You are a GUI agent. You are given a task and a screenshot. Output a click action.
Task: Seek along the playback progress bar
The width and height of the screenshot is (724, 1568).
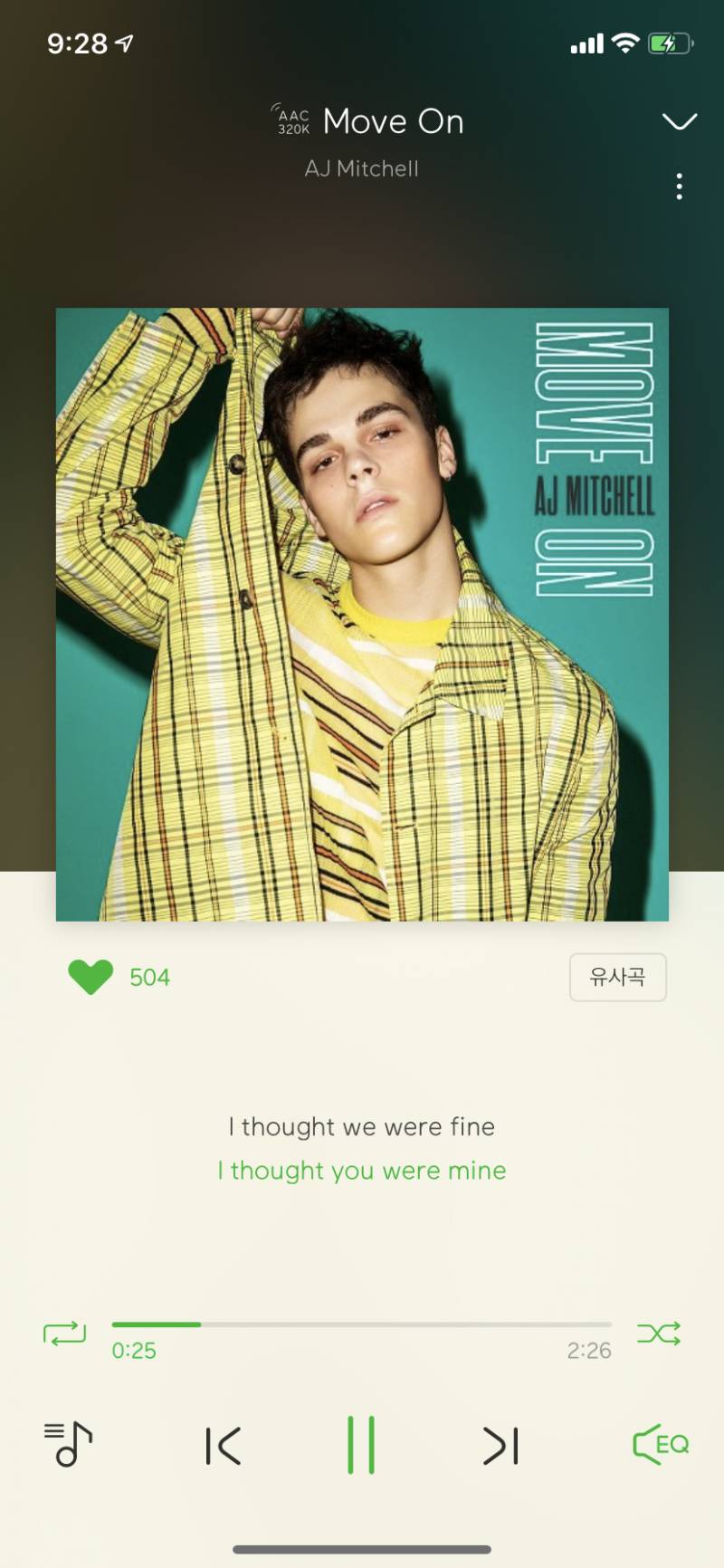[x=362, y=1324]
